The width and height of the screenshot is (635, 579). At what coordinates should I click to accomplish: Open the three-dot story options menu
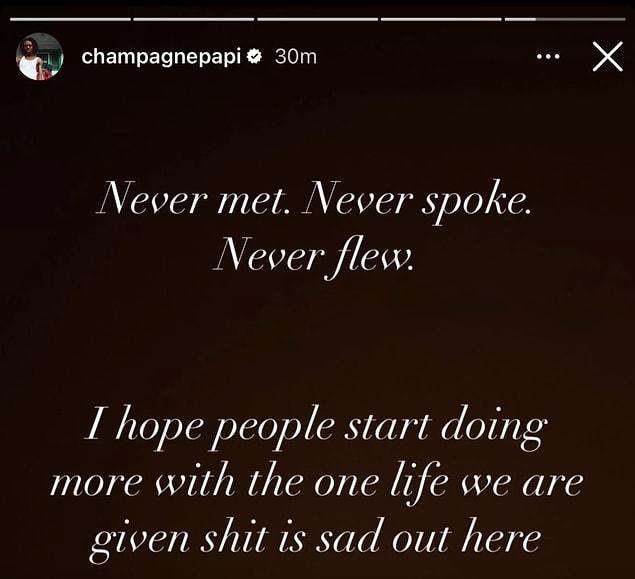548,57
